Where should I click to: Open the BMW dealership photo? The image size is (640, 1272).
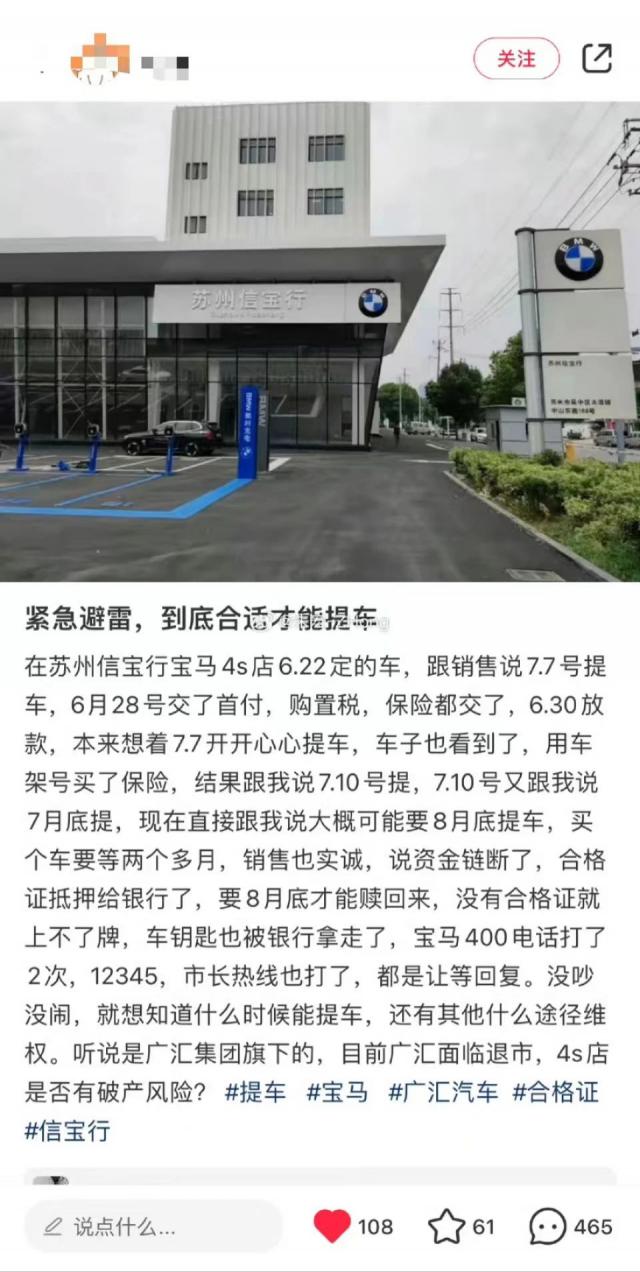pyautogui.click(x=320, y=340)
